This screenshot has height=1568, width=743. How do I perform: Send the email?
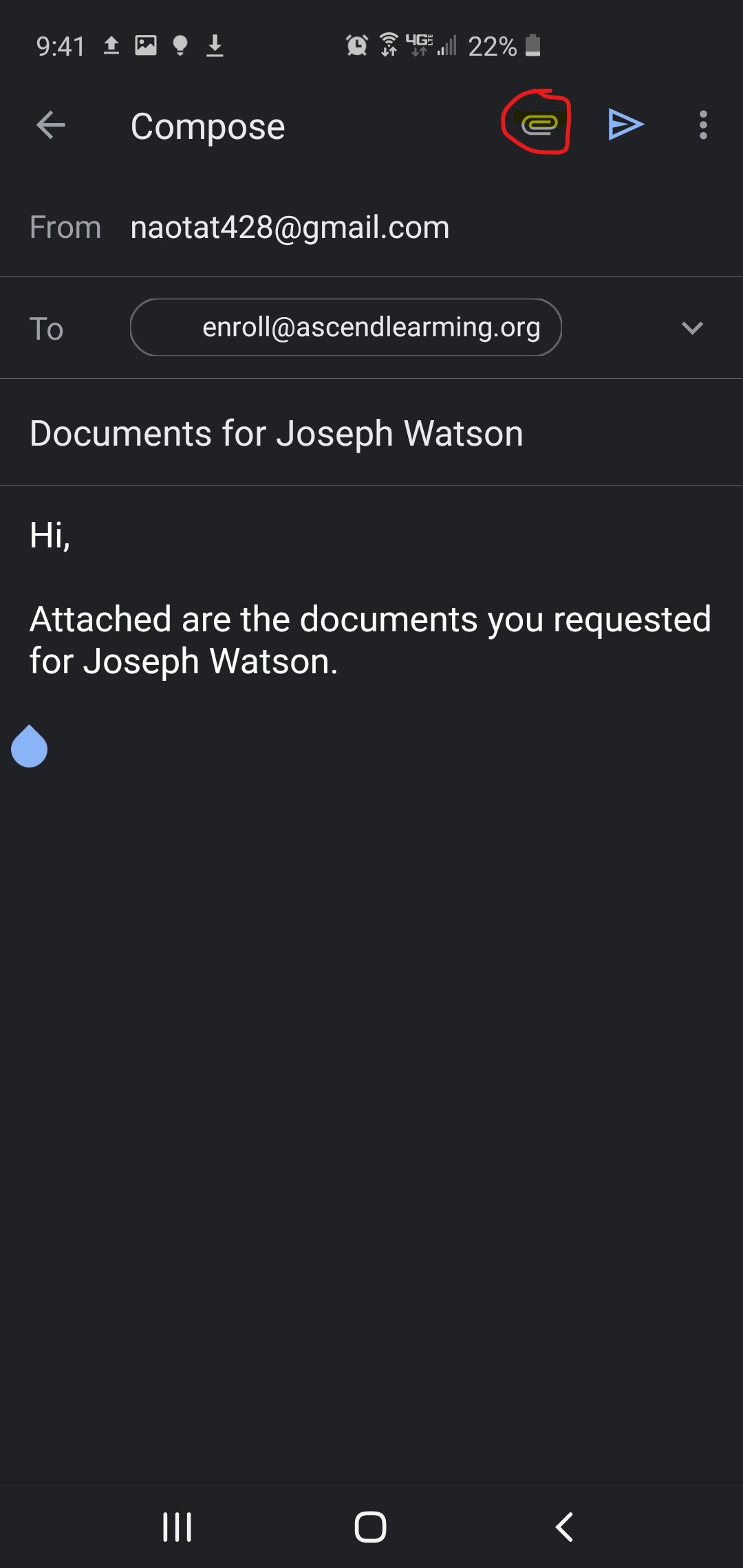click(x=625, y=124)
